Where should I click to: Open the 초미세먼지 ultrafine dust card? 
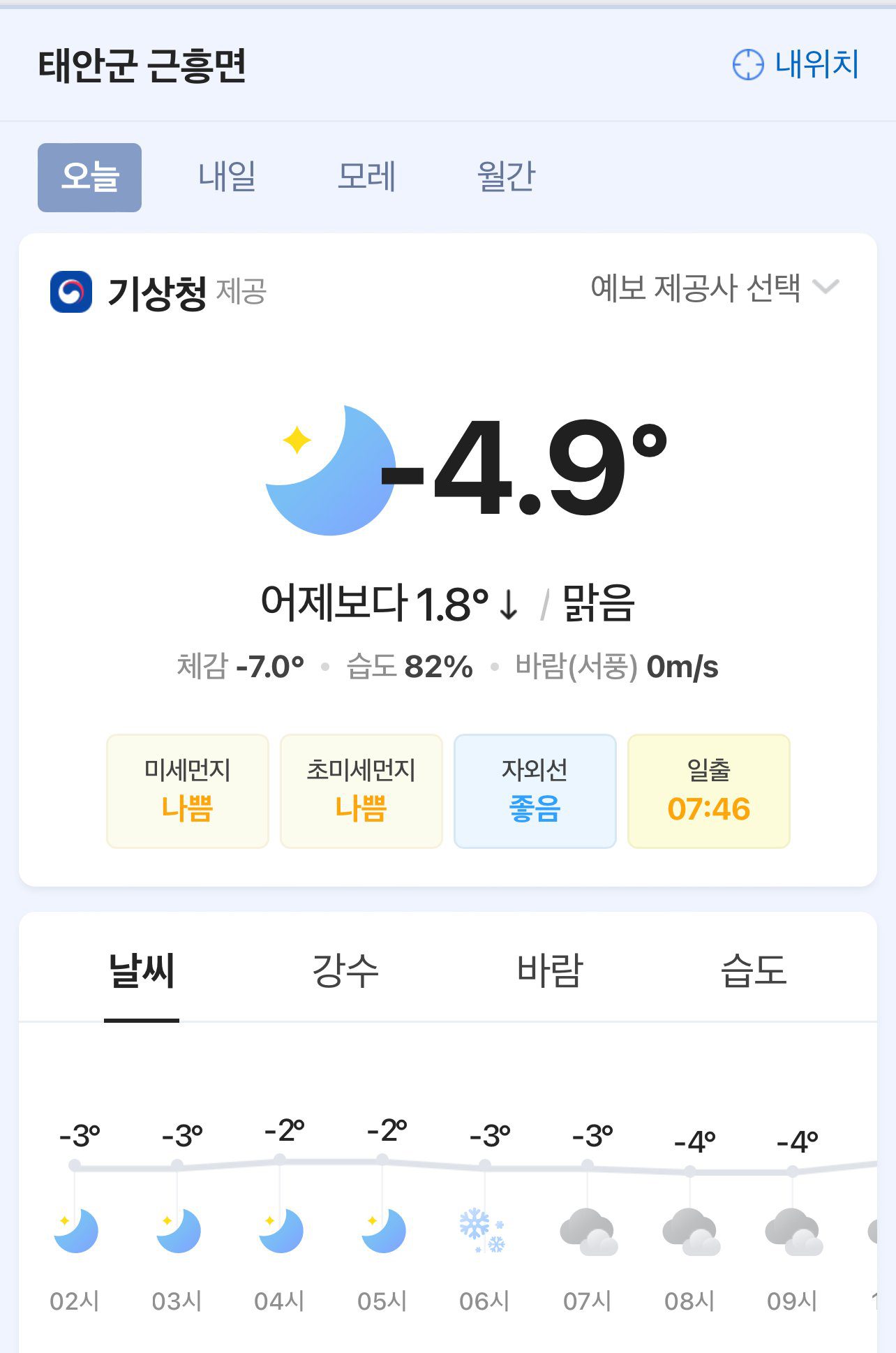(361, 791)
